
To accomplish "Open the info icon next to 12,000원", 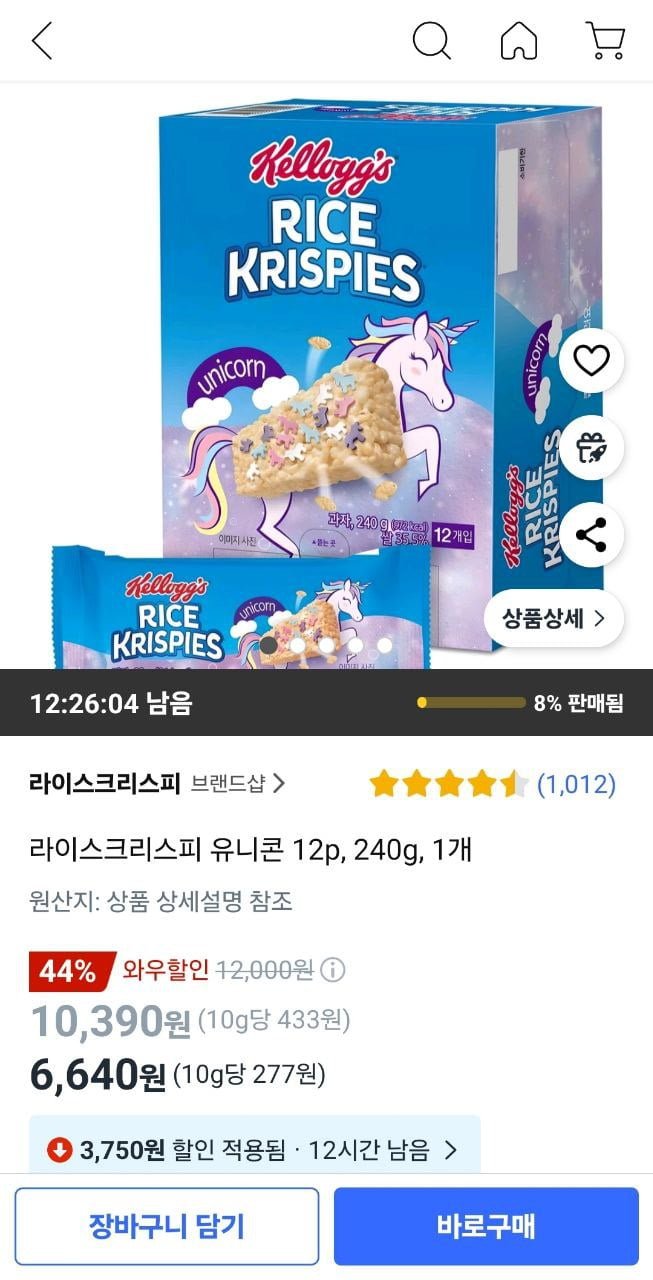I will 333,970.
